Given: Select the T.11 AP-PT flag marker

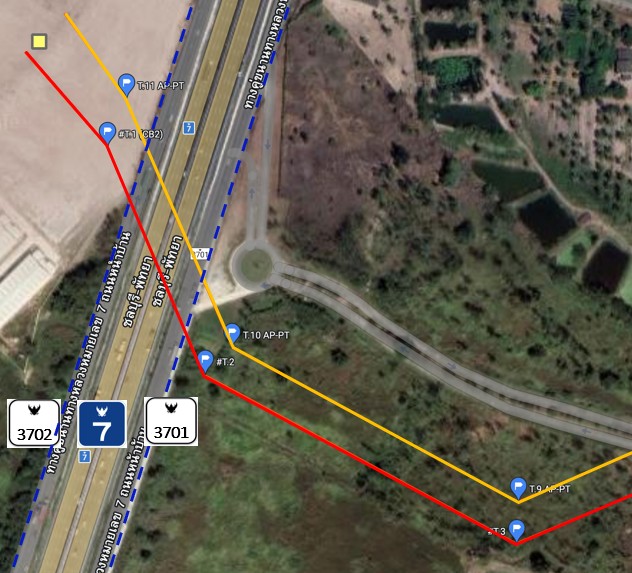Looking at the screenshot, I should (x=126, y=84).
